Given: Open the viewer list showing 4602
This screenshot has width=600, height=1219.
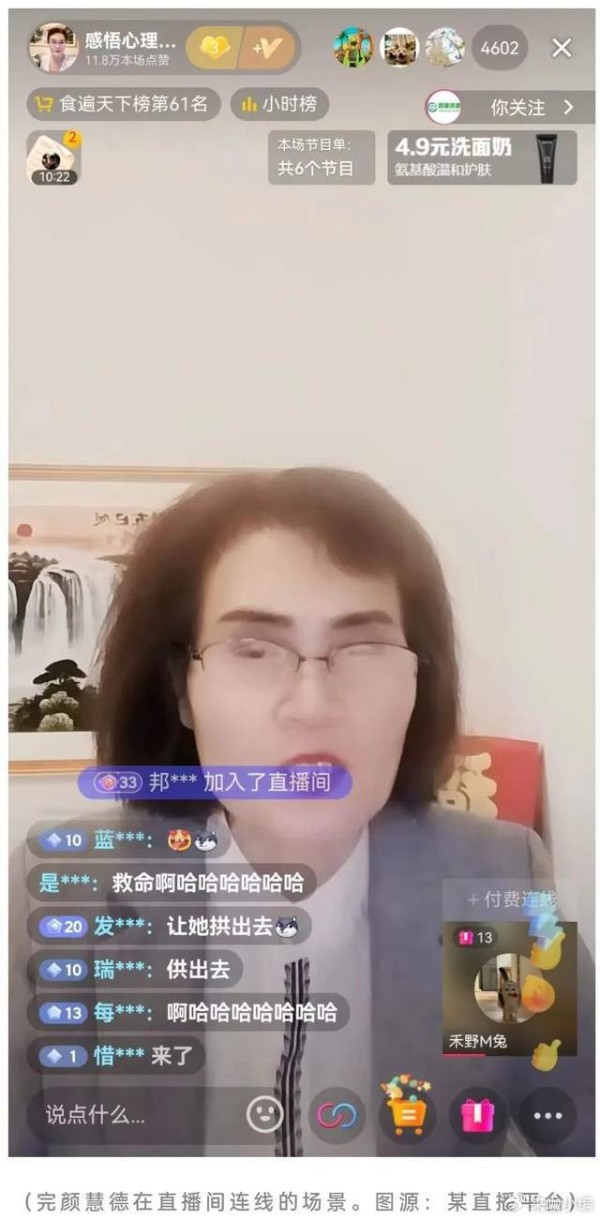Looking at the screenshot, I should [x=499, y=47].
